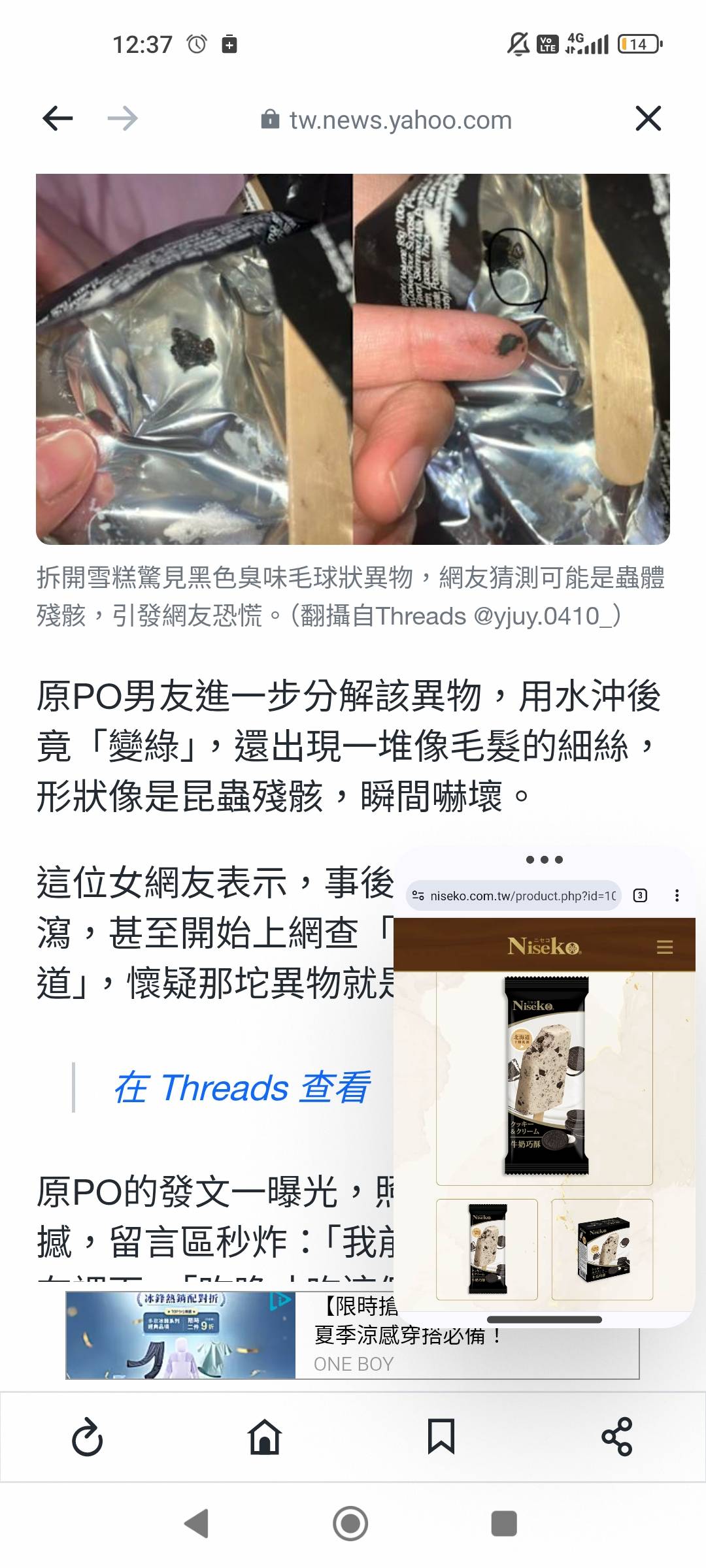Open the Niseko site hamburger menu
Image resolution: width=706 pixels, height=1568 pixels.
665,947
